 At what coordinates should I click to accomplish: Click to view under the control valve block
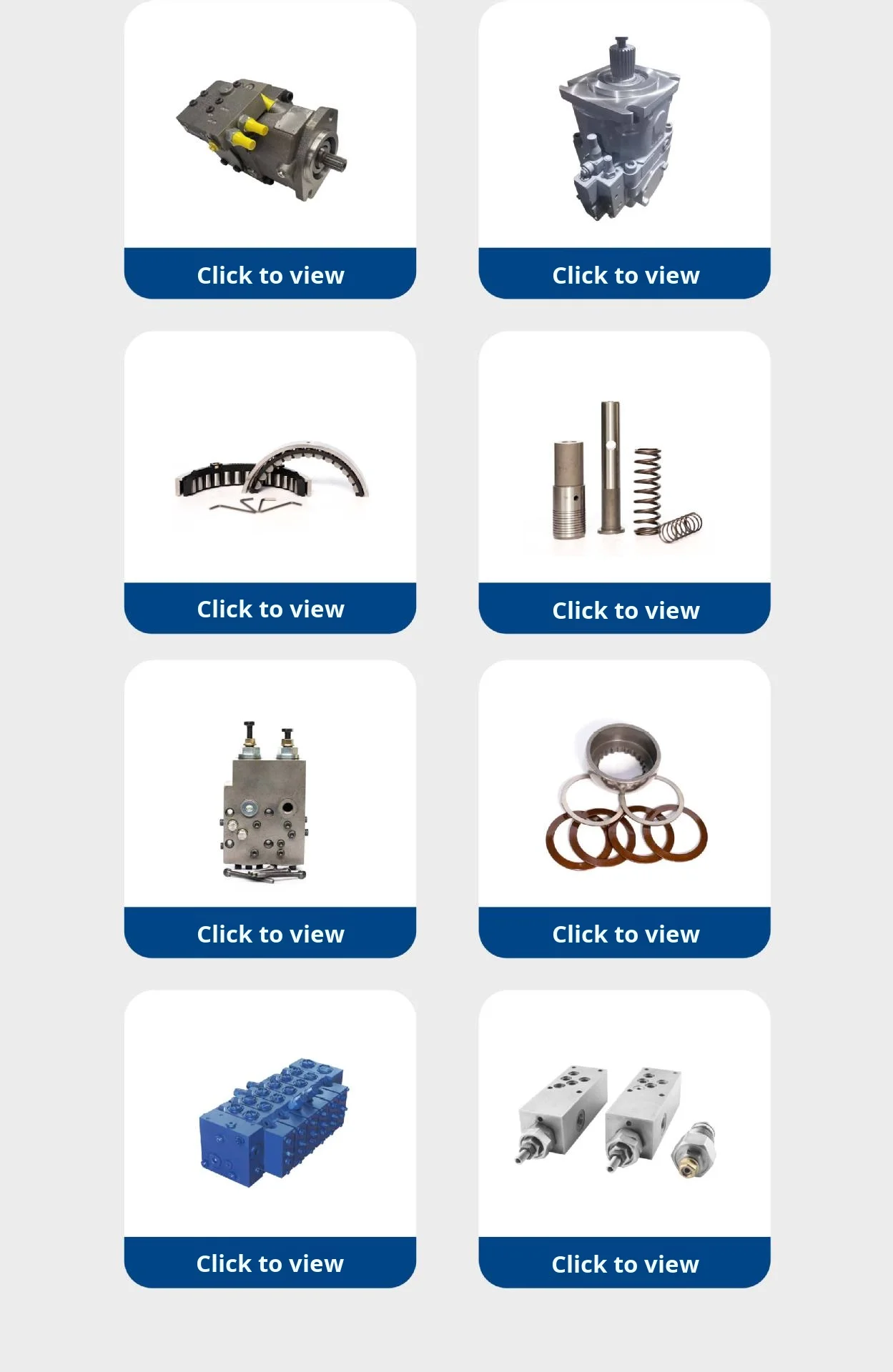[x=270, y=934]
